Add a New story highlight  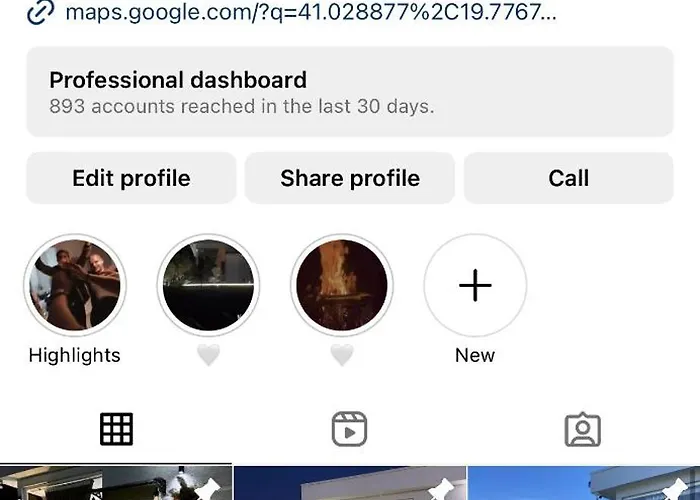[475, 285]
